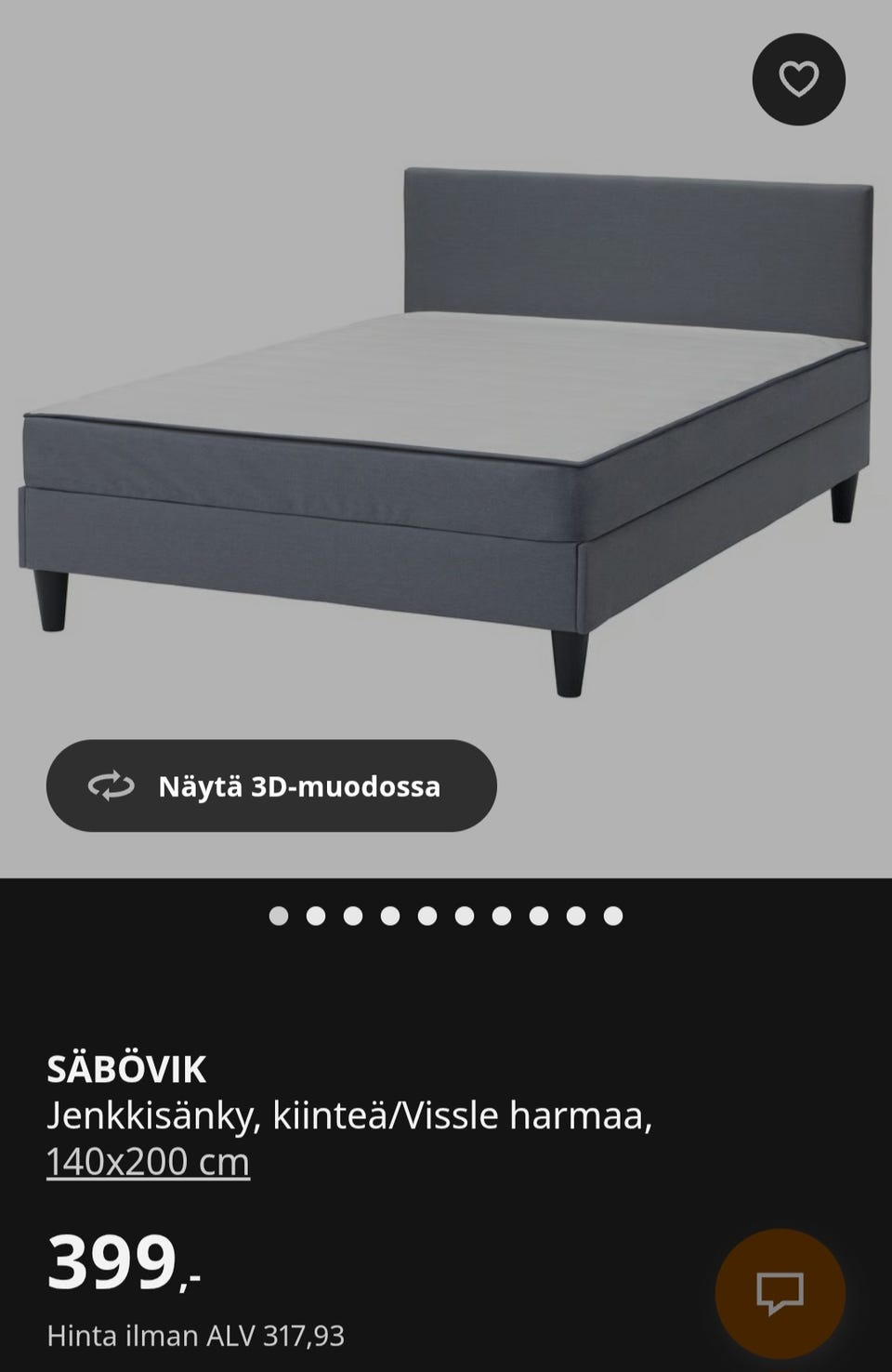Select the first carousel dot
This screenshot has width=892, height=1372.
(x=279, y=916)
